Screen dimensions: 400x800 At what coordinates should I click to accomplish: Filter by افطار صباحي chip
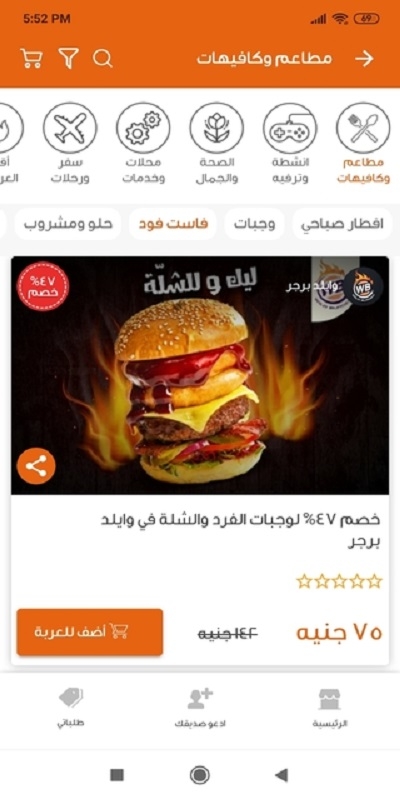point(342,224)
